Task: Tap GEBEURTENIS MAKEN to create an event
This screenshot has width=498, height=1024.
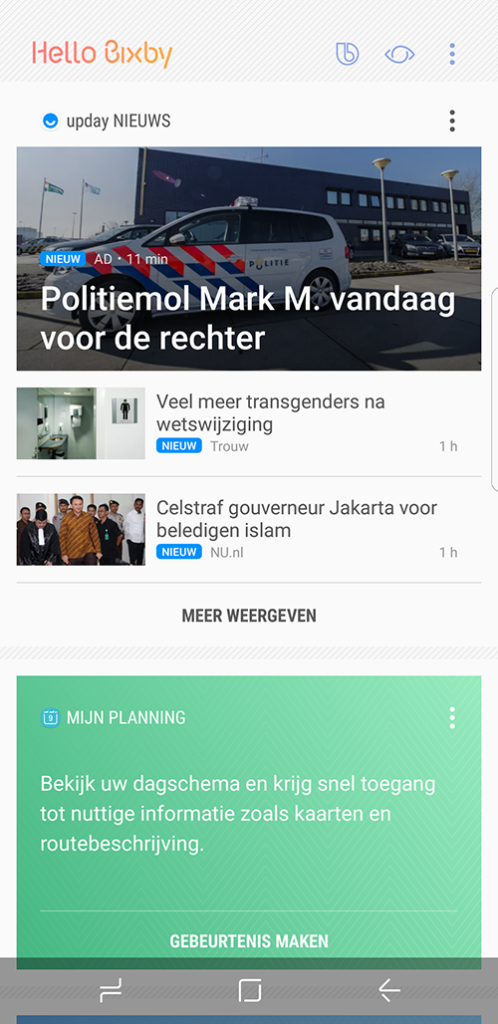Action: pyautogui.click(x=249, y=941)
